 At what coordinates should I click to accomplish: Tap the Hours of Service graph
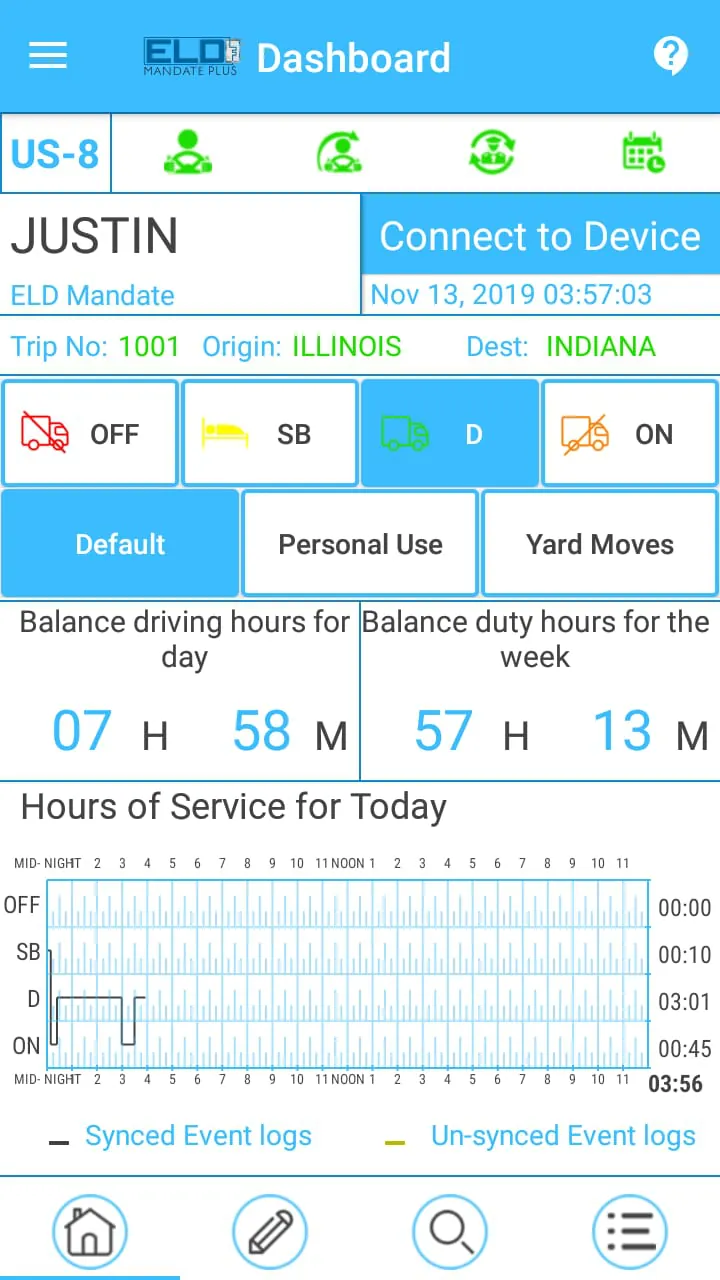(350, 975)
